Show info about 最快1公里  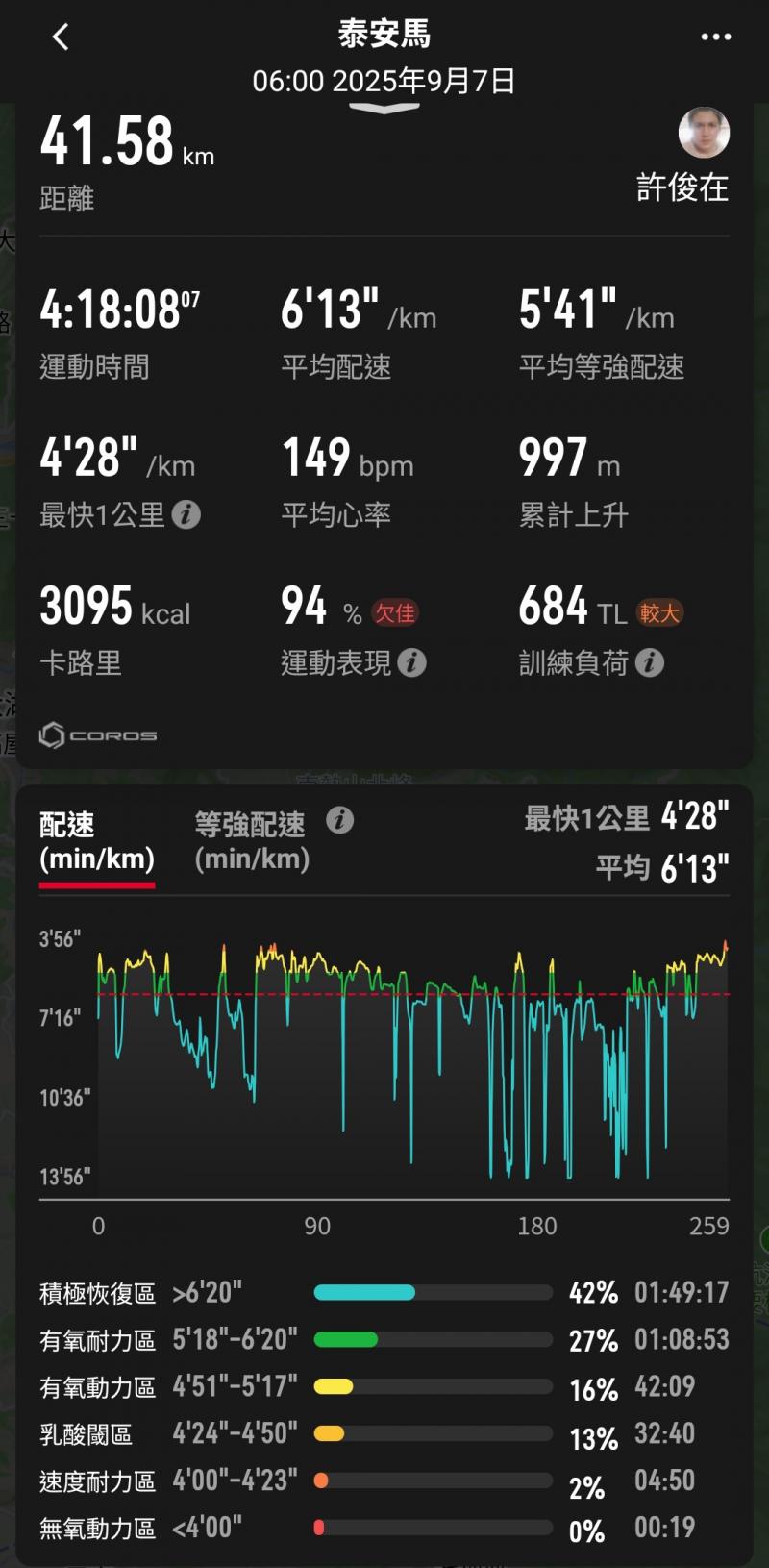click(186, 515)
